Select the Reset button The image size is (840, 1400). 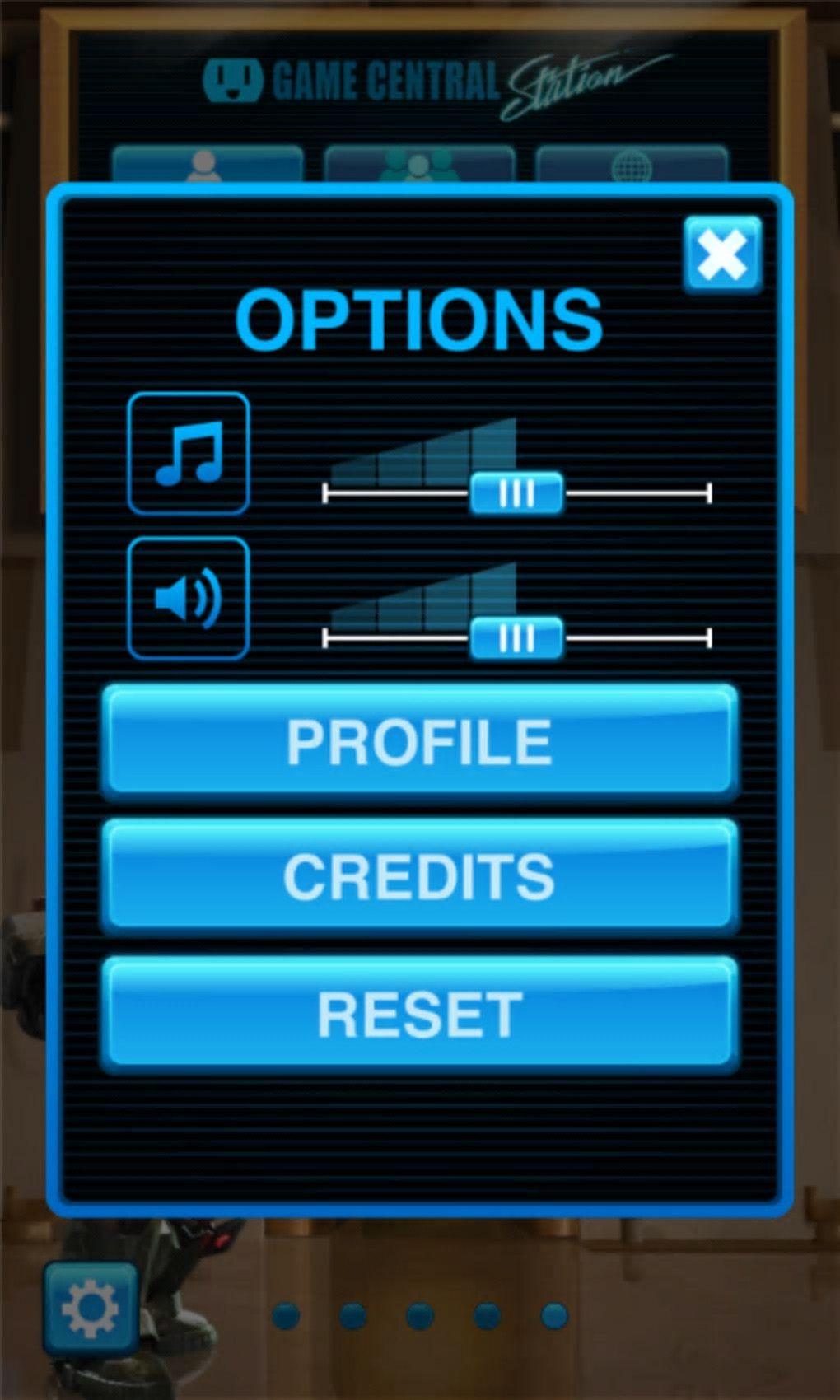pyautogui.click(x=419, y=1014)
